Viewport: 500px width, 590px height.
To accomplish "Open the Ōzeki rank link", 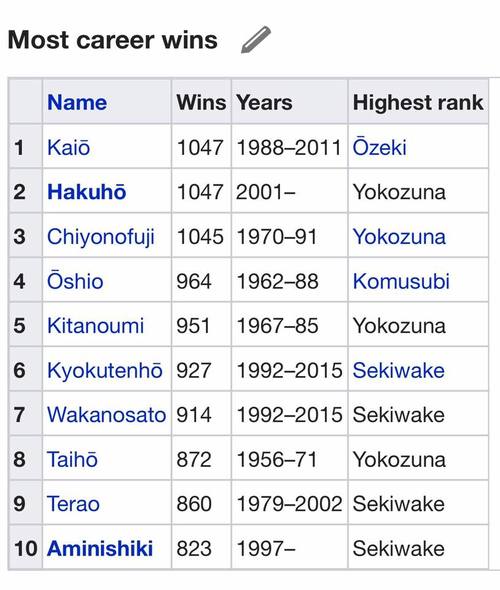I will pyautogui.click(x=380, y=147).
